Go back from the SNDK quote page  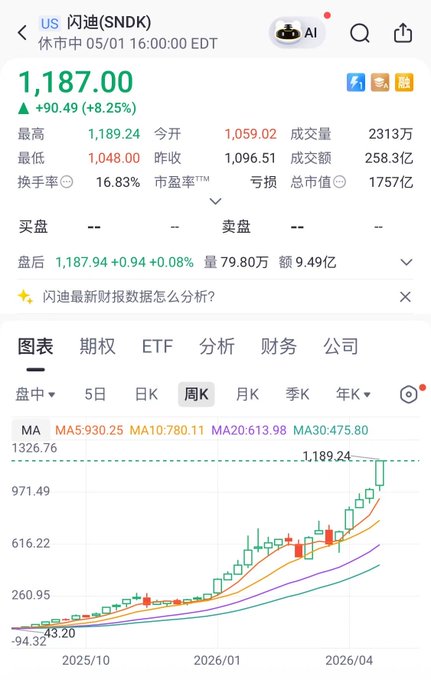click(x=23, y=33)
